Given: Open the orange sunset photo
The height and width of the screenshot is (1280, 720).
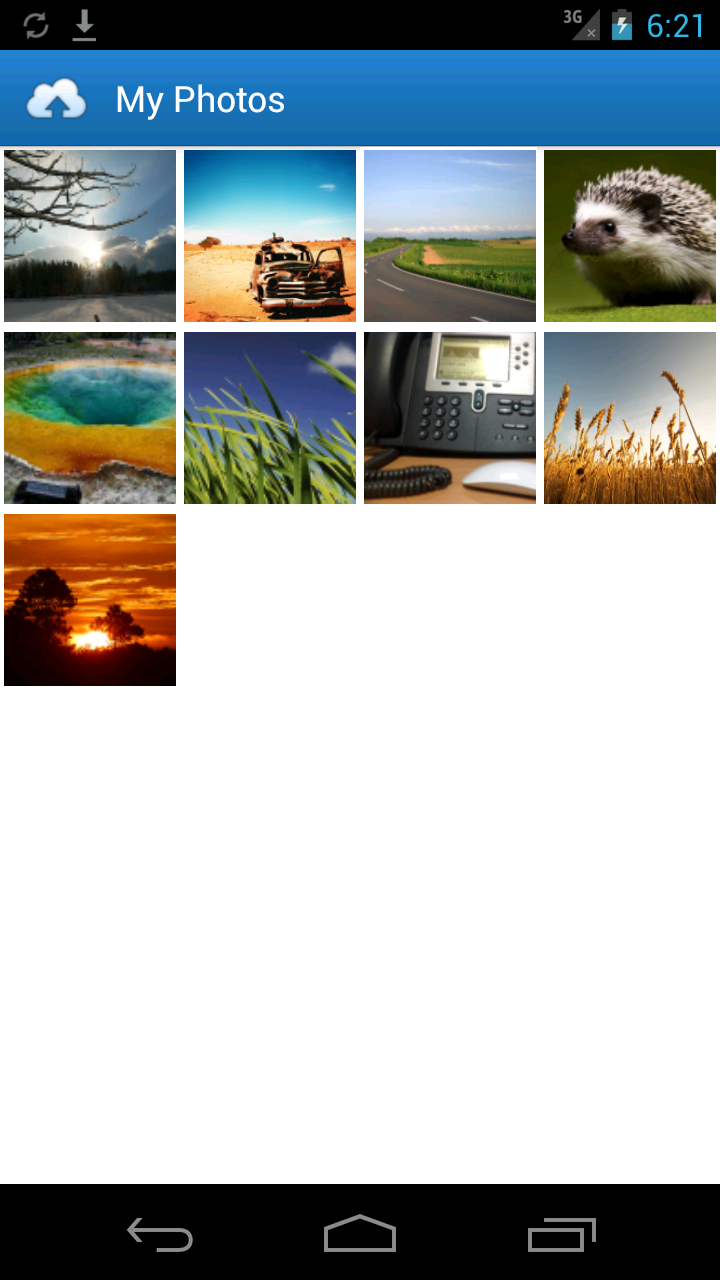Looking at the screenshot, I should pyautogui.click(x=90, y=600).
